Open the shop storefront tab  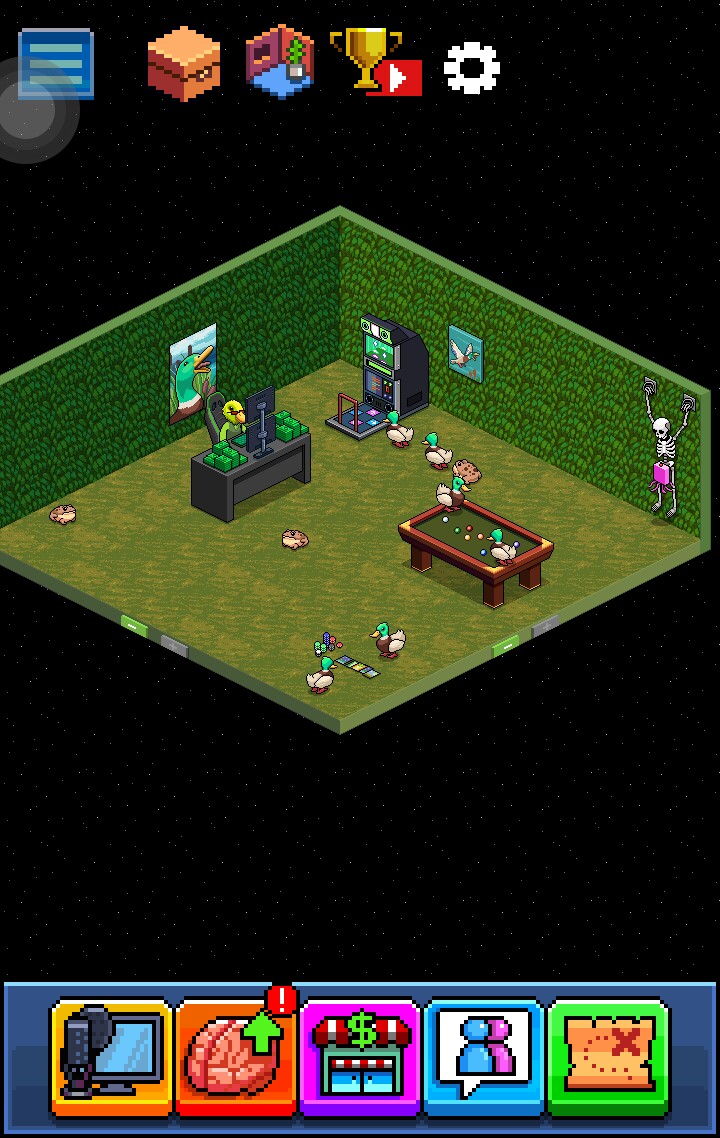coord(360,1056)
